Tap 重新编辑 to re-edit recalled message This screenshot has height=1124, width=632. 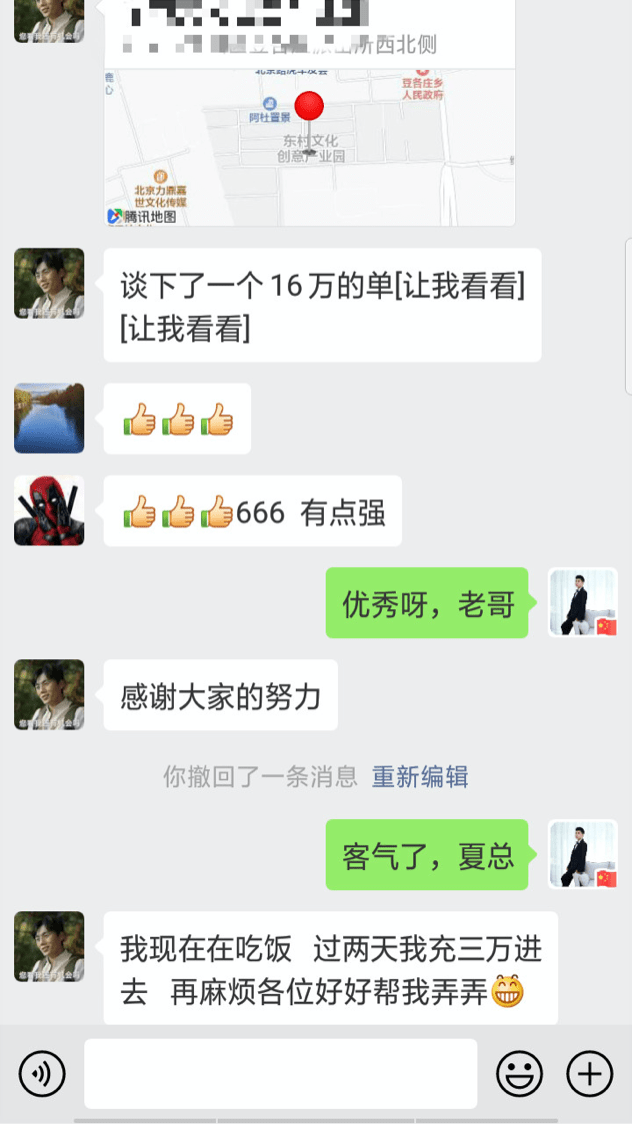point(420,776)
